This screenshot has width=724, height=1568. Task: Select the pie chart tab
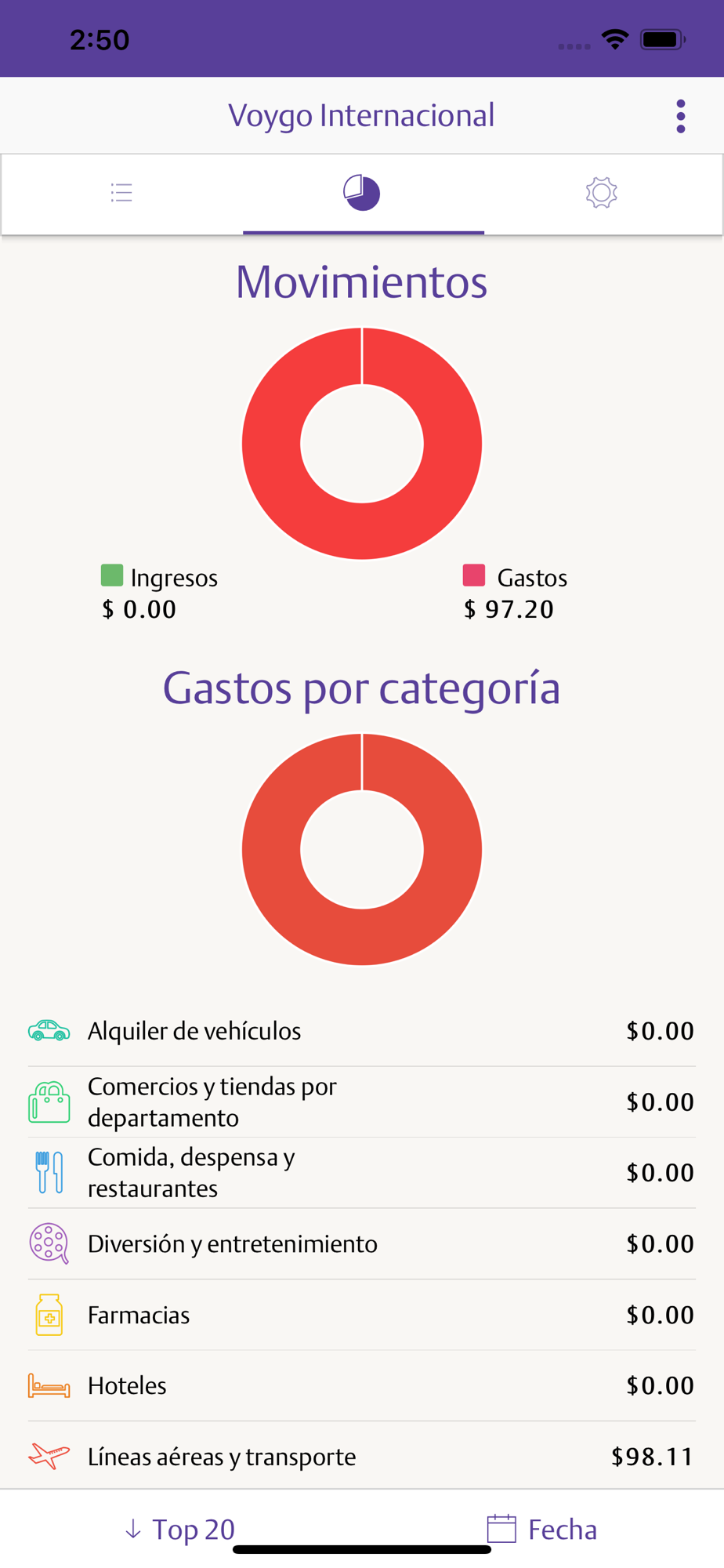pos(363,193)
